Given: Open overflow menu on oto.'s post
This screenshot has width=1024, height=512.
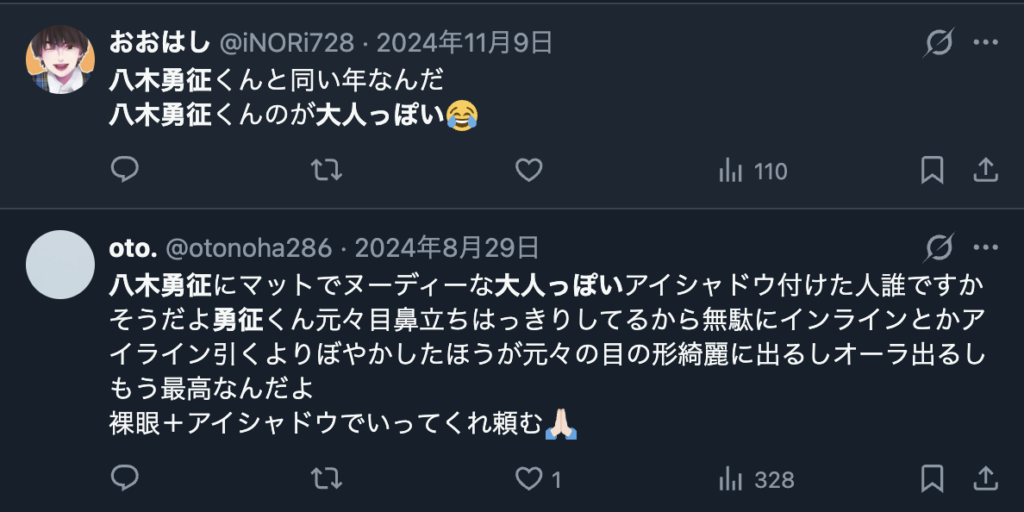Looking at the screenshot, I should point(986,248).
